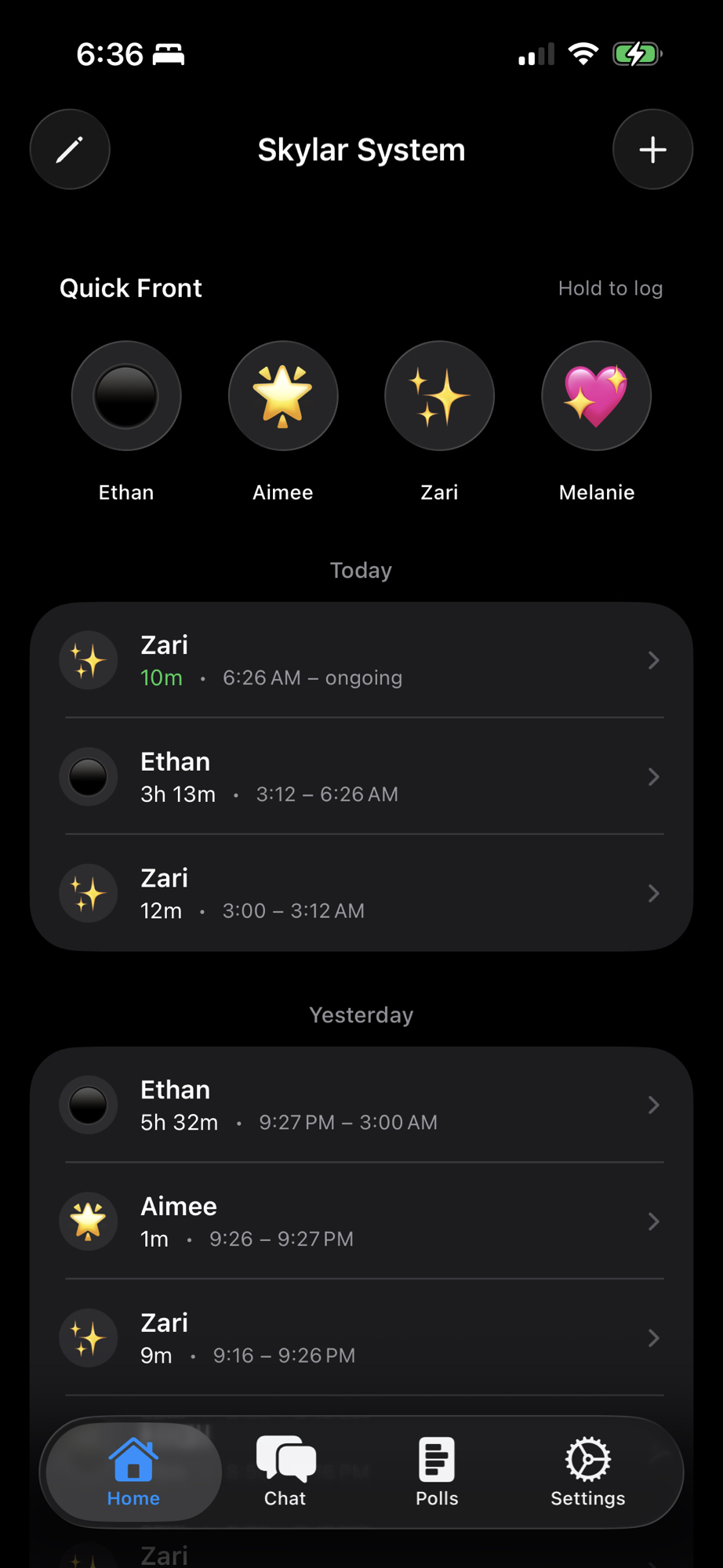Expand Aimee's 1m front from Yesterday
Image resolution: width=723 pixels, height=1568 pixels.
click(x=361, y=1221)
